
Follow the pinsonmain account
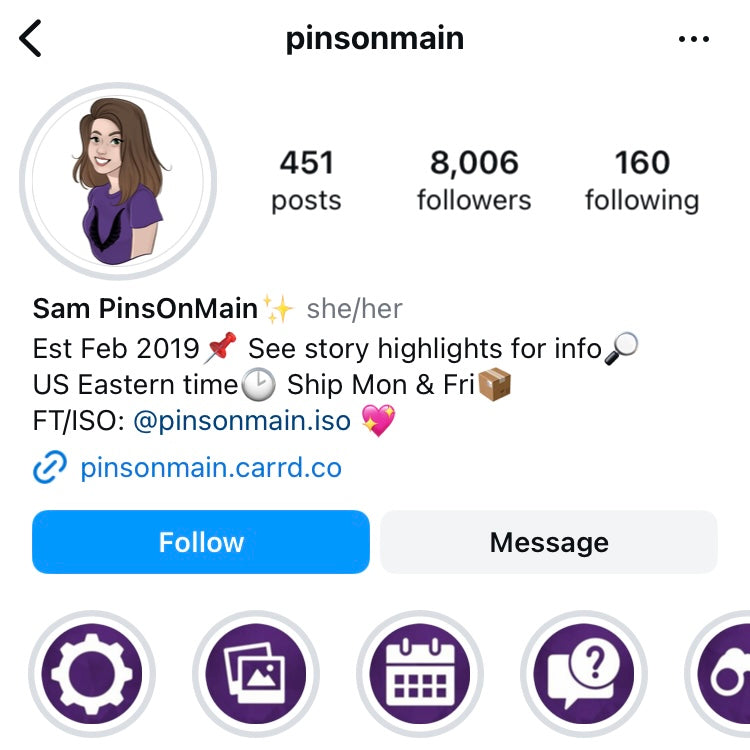201,542
